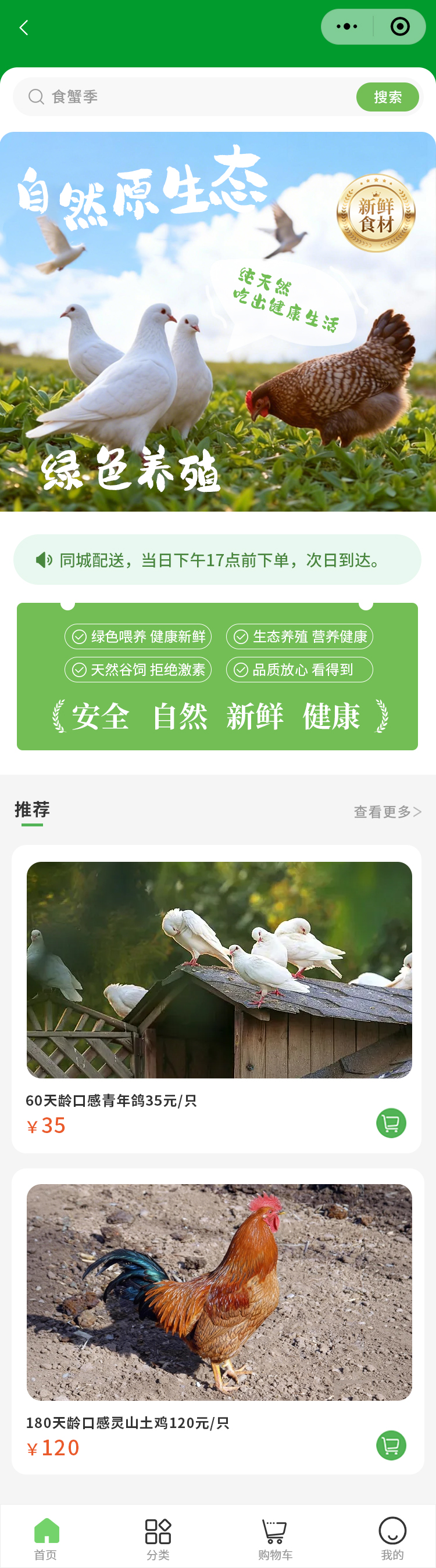Viewport: 436px width, 1568px height.
Task: Open 查看更多 for recommended products
Action: tap(387, 811)
